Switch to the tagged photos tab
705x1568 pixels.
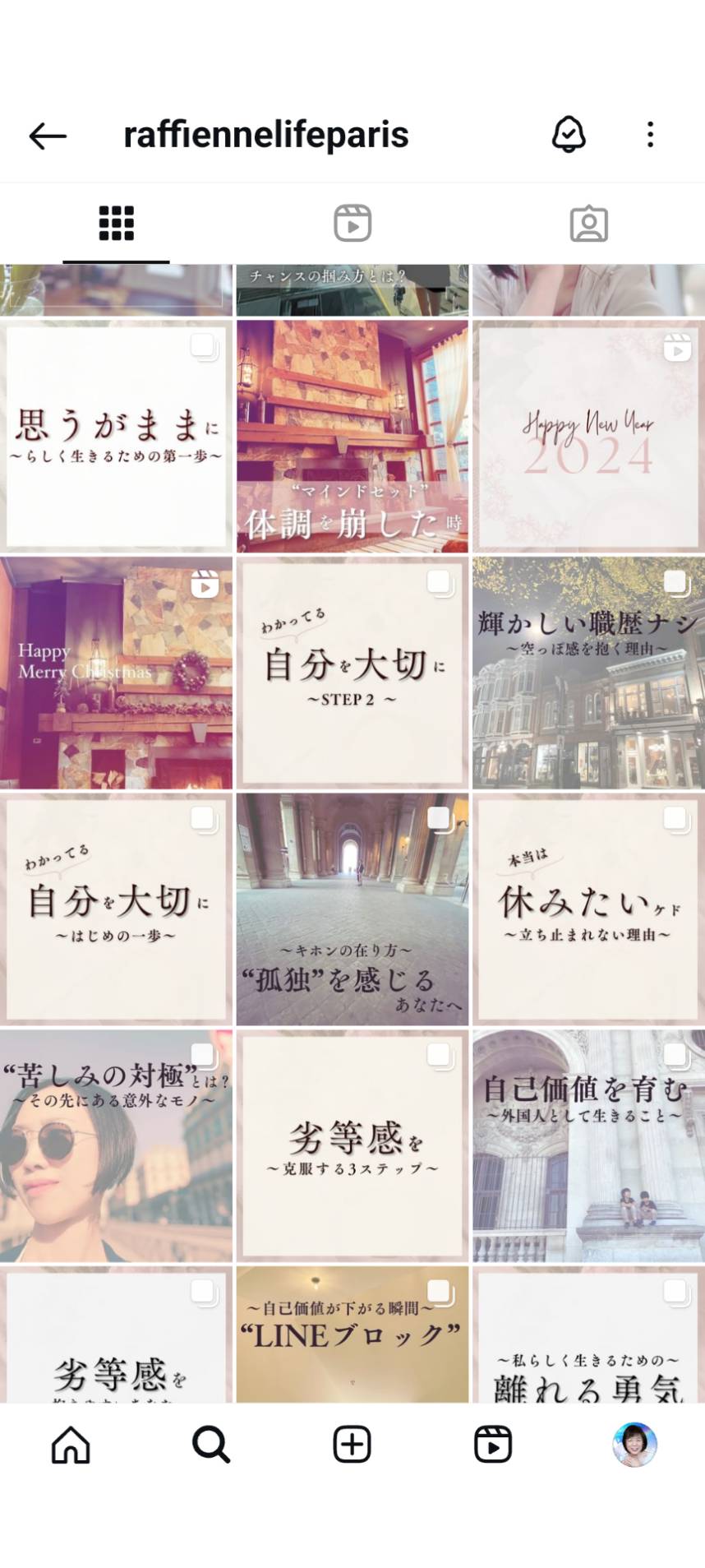tap(588, 223)
